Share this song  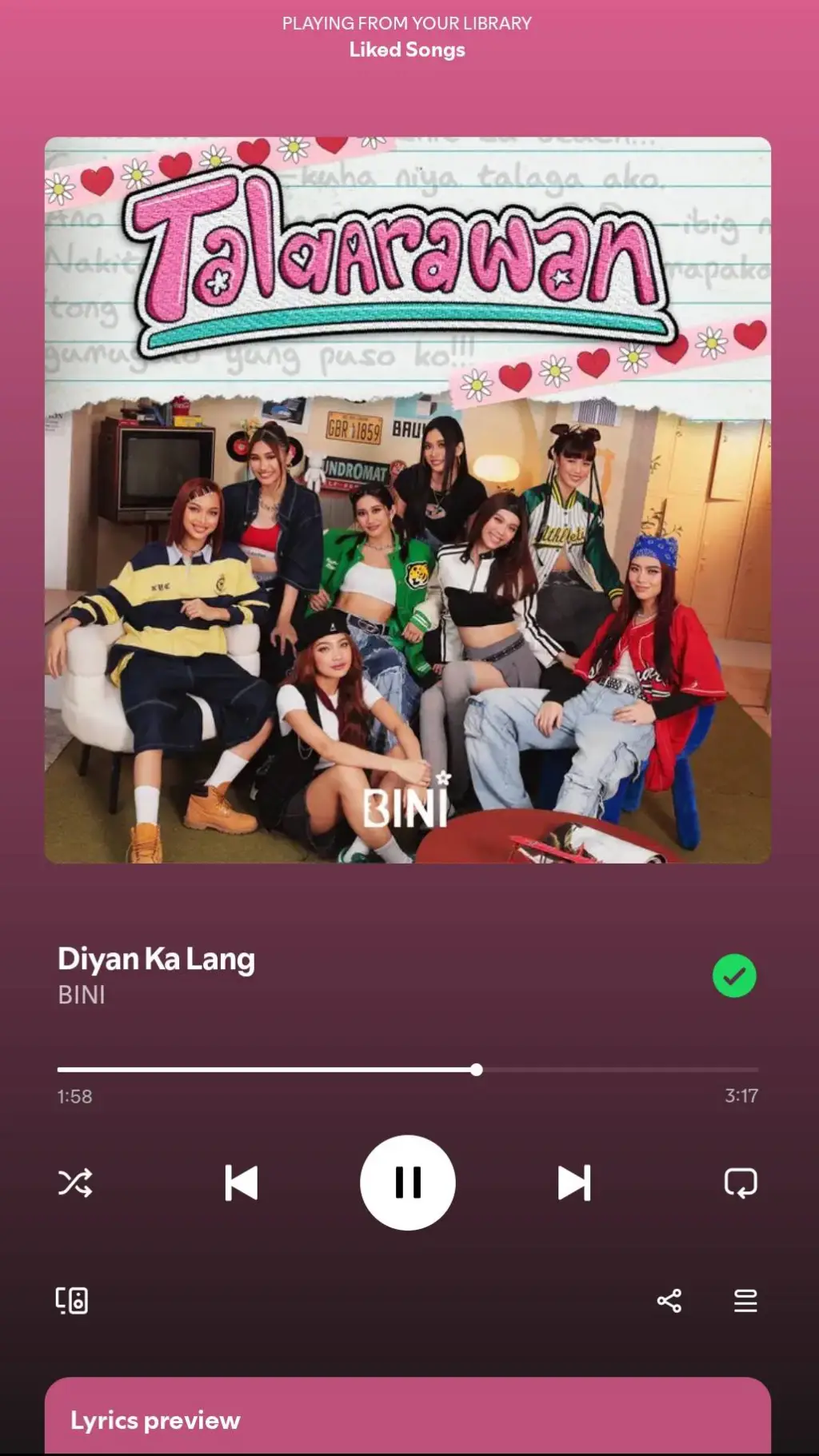click(x=669, y=1300)
